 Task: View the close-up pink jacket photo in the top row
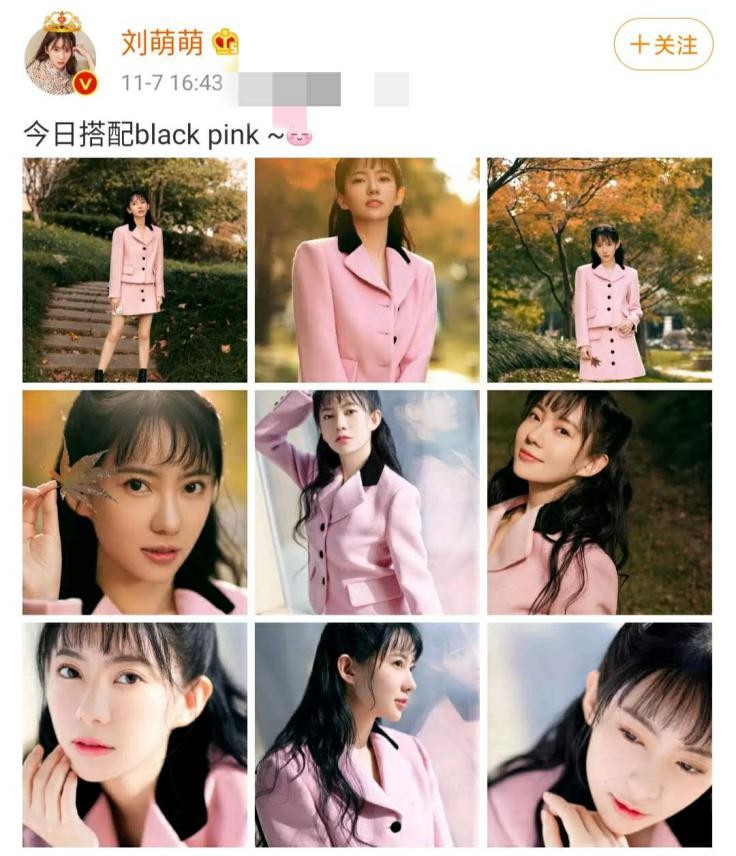pyautogui.click(x=367, y=270)
